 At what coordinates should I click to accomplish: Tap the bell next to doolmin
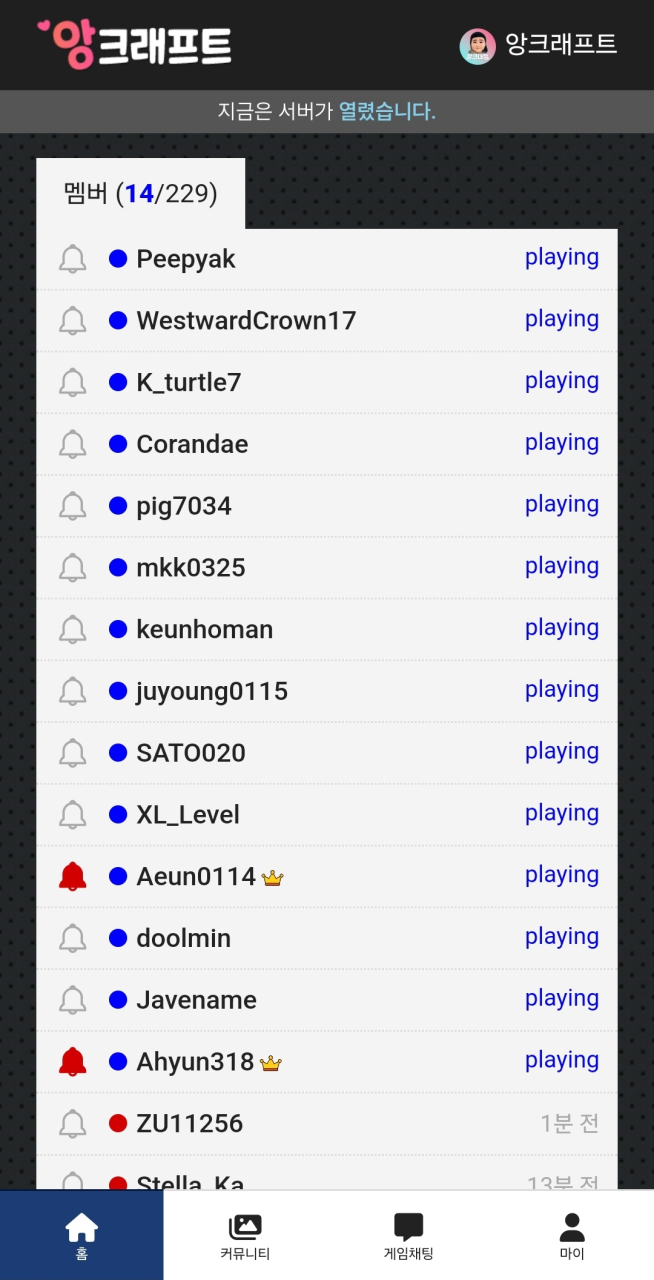(x=73, y=938)
